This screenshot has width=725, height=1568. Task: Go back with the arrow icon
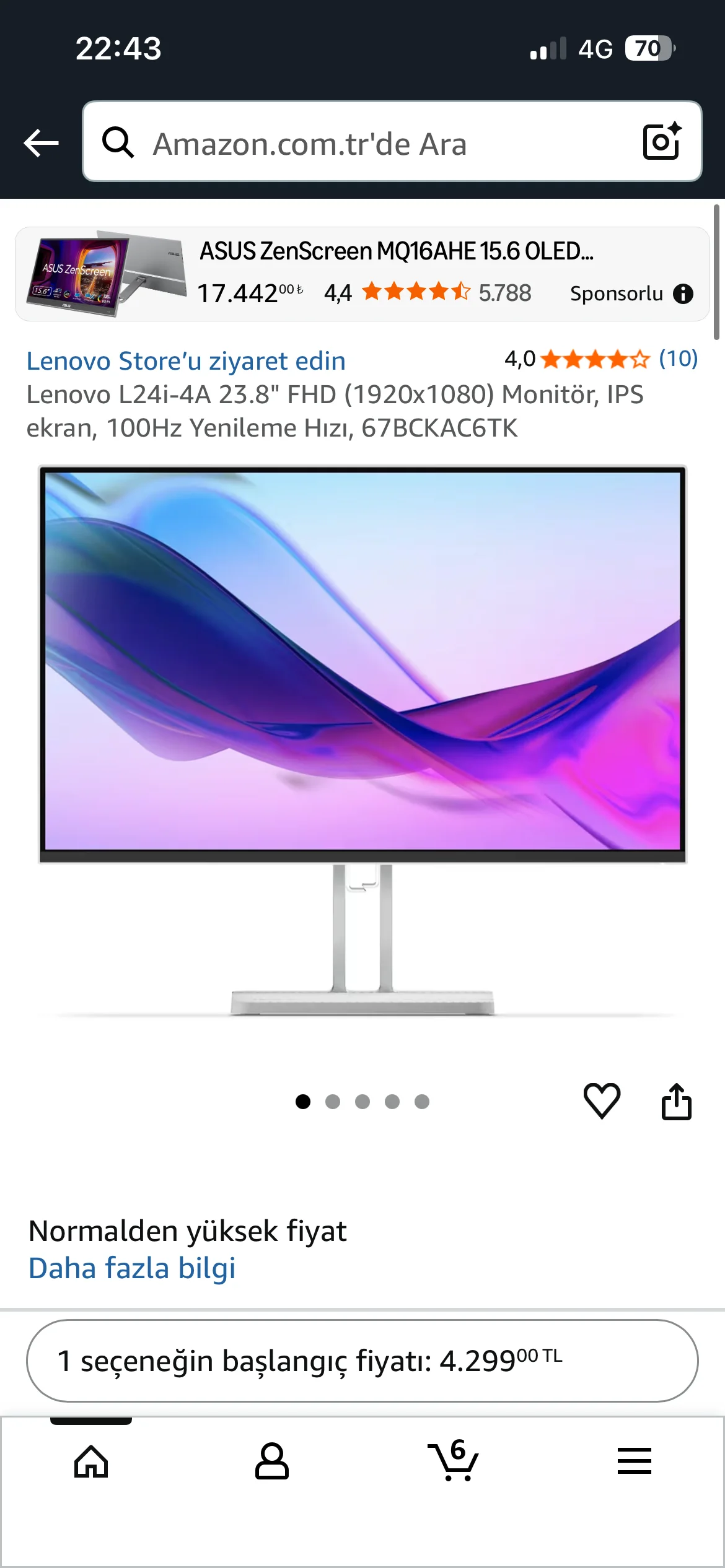41,143
